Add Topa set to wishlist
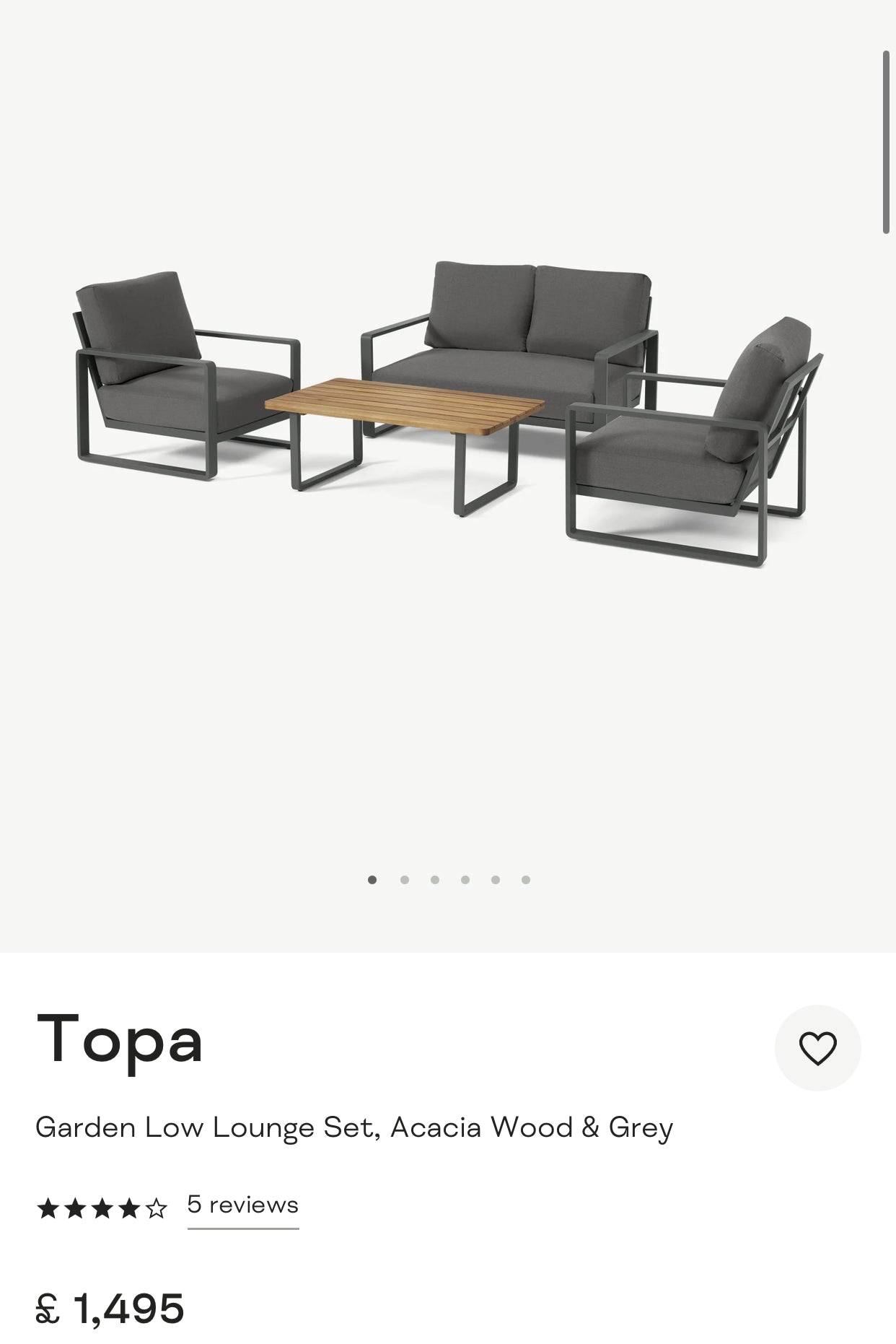 click(x=817, y=1048)
